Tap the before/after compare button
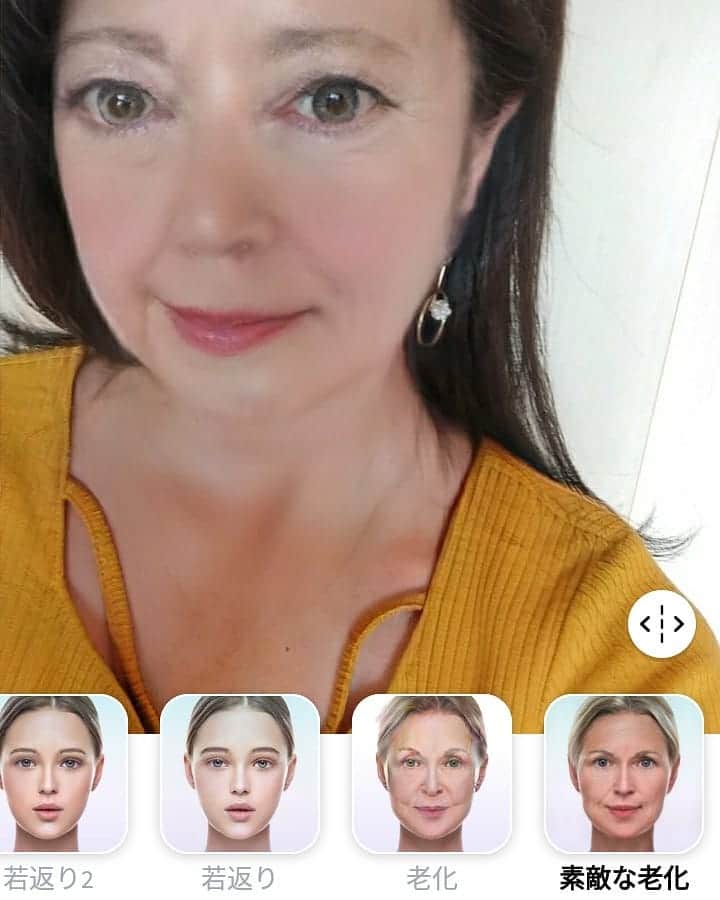Screen dimensions: 720x900 (x=662, y=625)
